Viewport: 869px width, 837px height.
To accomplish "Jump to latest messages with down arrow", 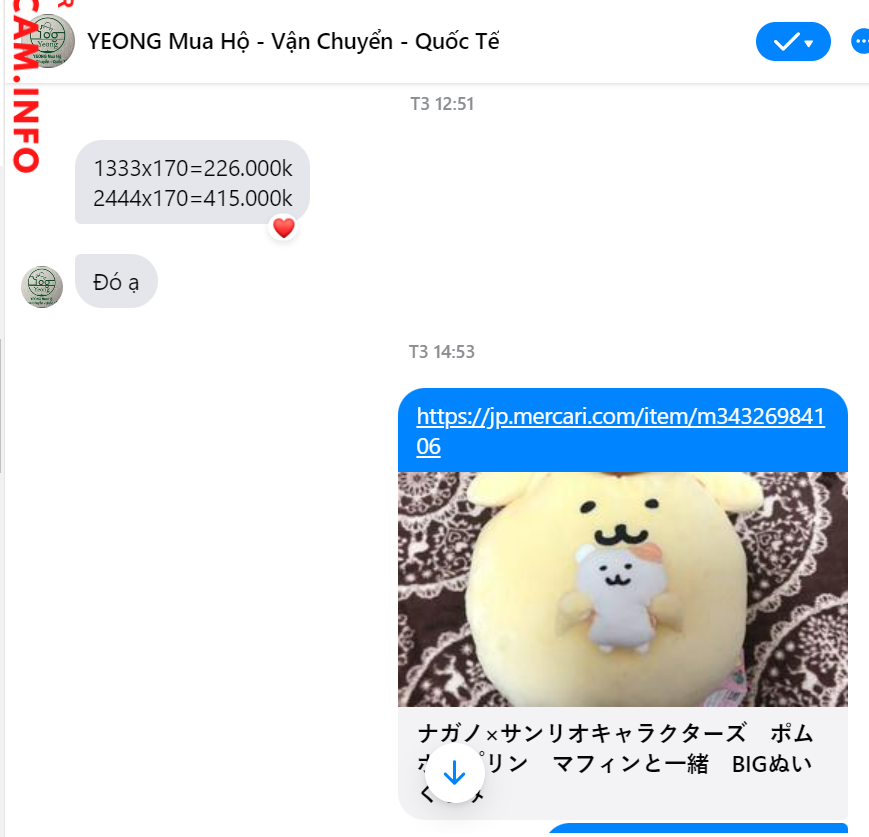I will (454, 773).
